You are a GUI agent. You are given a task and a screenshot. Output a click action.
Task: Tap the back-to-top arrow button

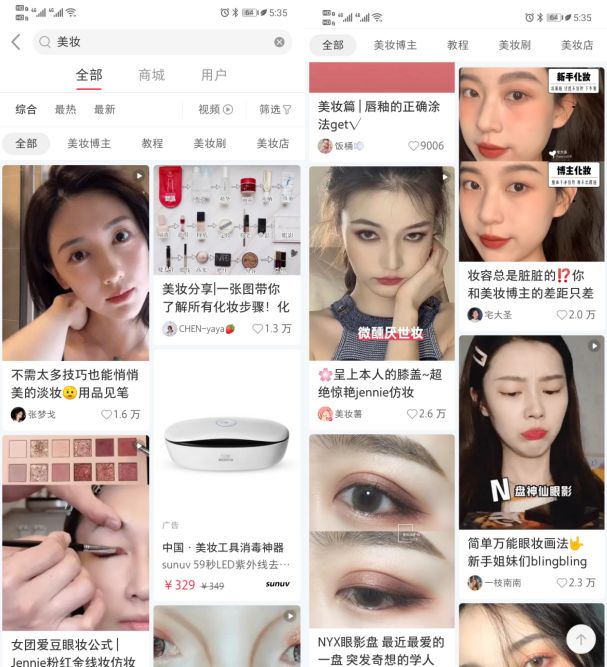point(581,639)
